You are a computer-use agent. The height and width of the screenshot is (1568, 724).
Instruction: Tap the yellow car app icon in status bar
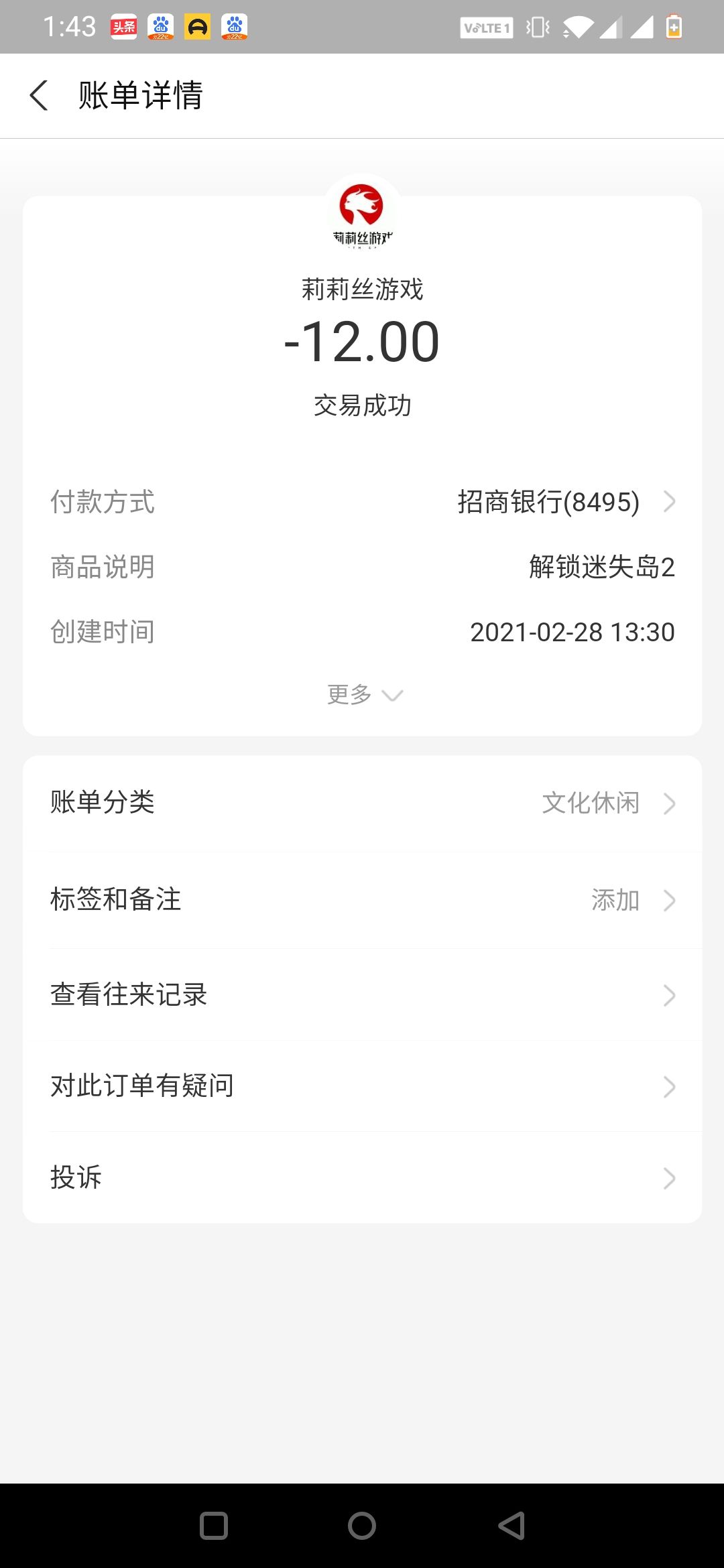click(x=198, y=27)
